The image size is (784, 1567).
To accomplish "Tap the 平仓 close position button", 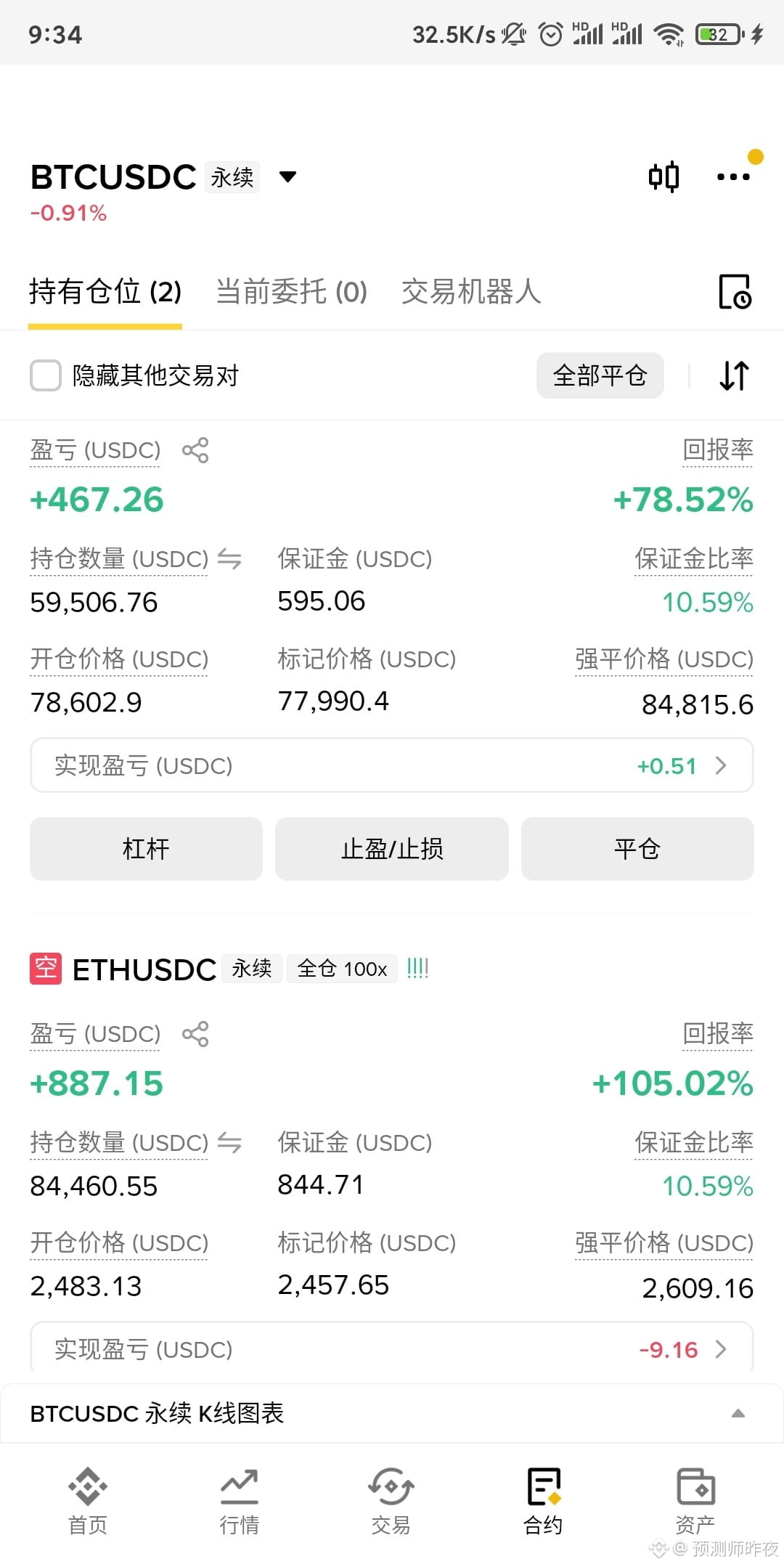I will 637,848.
